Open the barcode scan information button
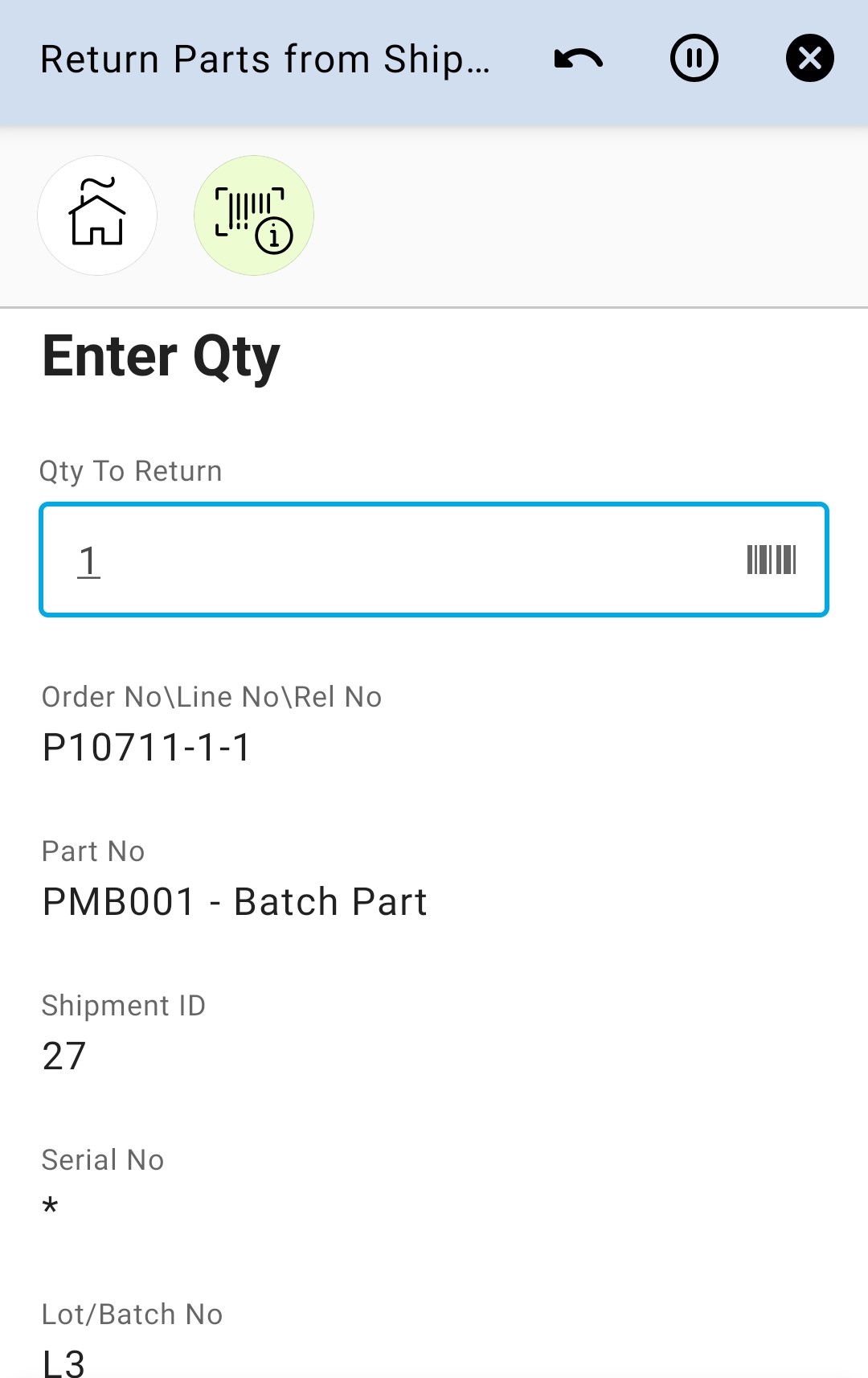 coord(253,215)
